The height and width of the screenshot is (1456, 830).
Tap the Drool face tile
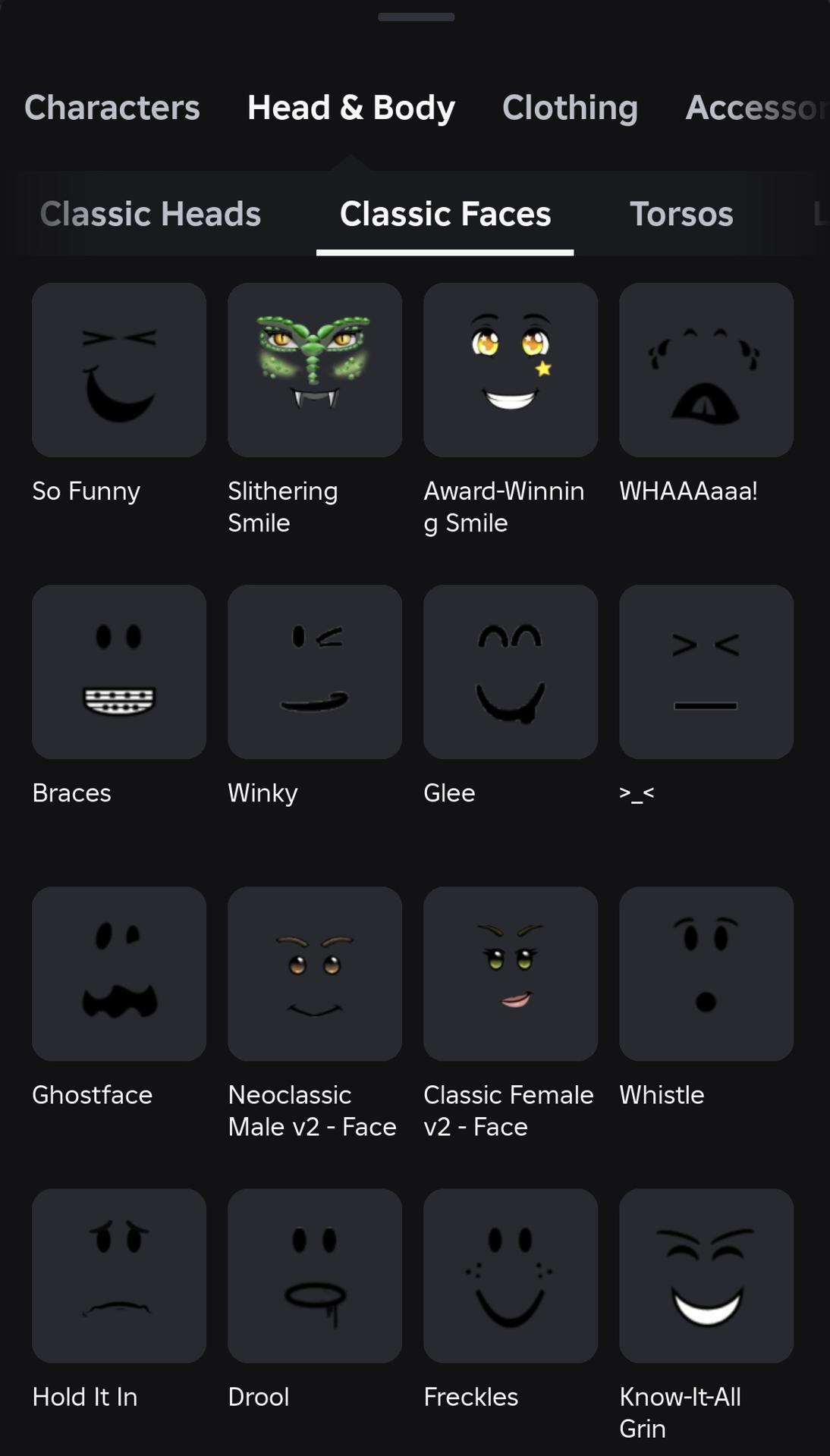[315, 1276]
